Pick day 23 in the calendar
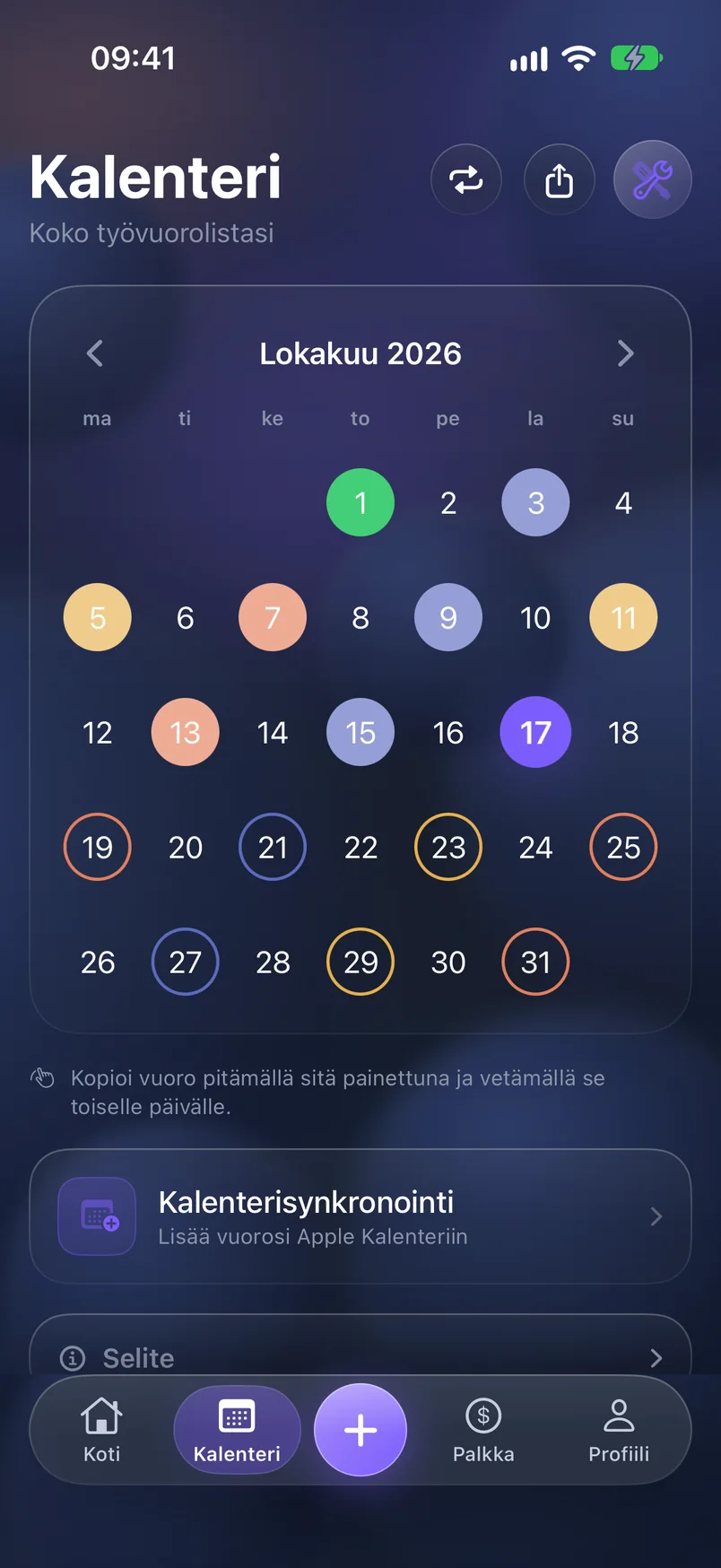Viewport: 721px width, 1568px height. click(x=448, y=847)
